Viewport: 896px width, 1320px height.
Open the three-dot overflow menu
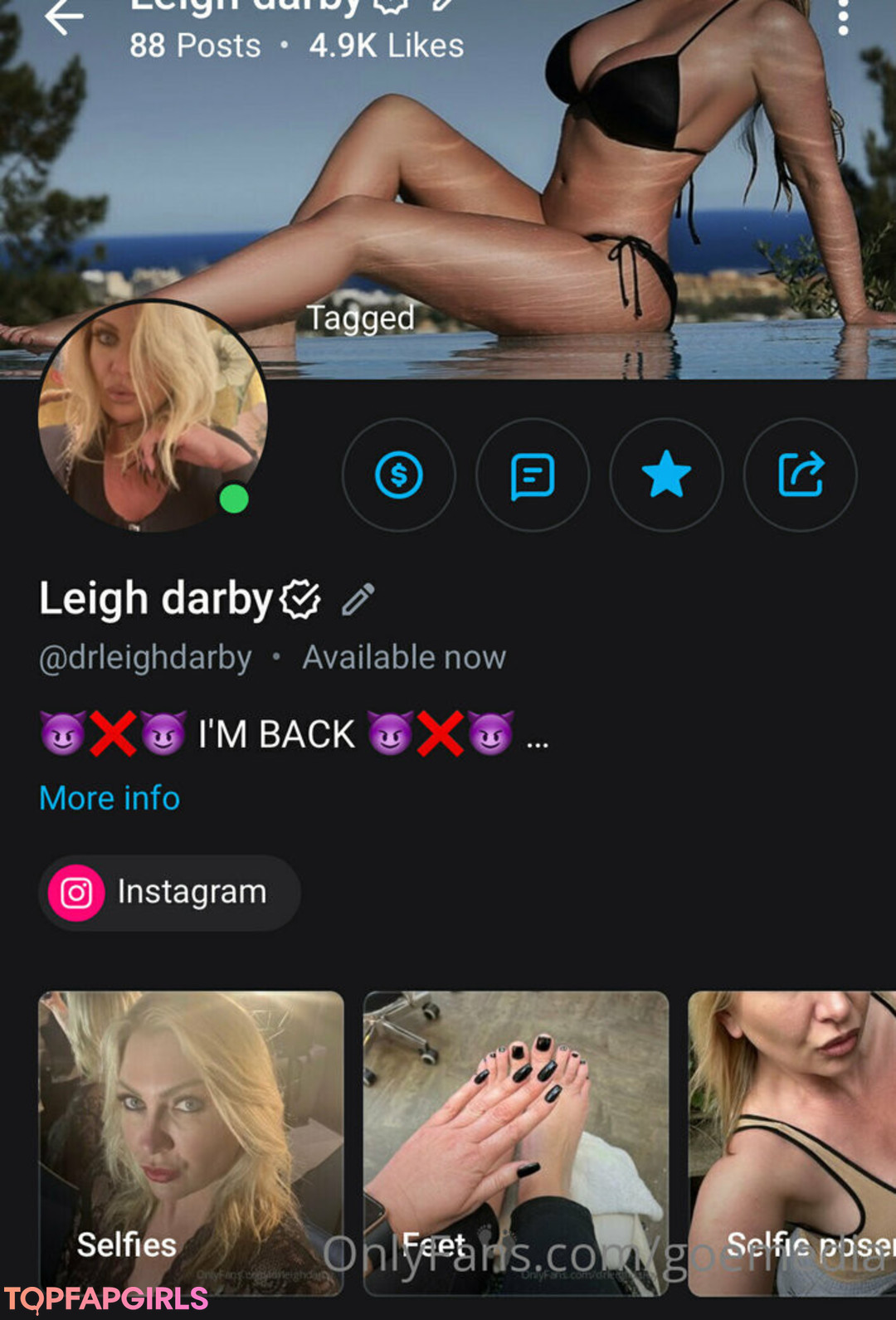pyautogui.click(x=843, y=18)
